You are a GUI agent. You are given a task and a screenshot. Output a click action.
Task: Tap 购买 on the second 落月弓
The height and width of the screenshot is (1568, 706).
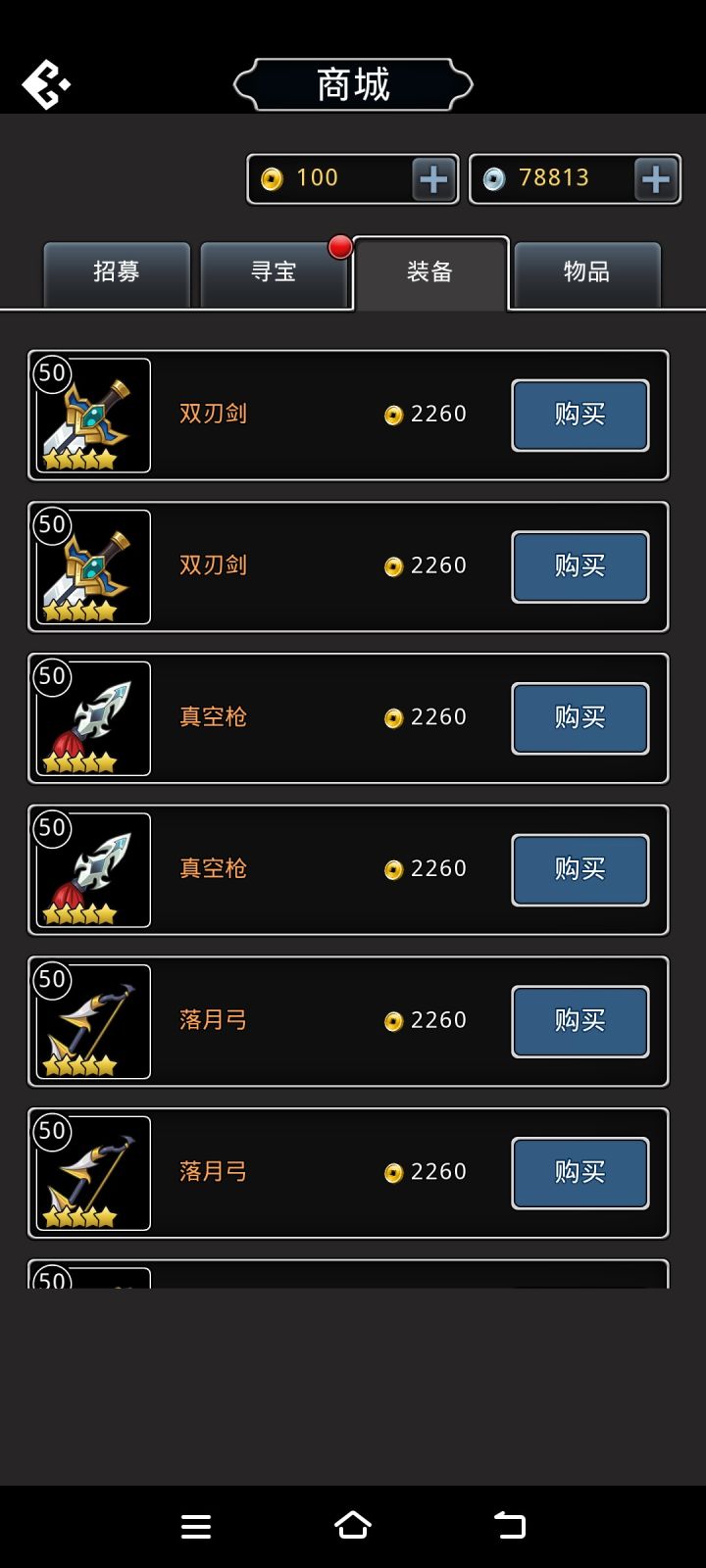click(x=580, y=1172)
